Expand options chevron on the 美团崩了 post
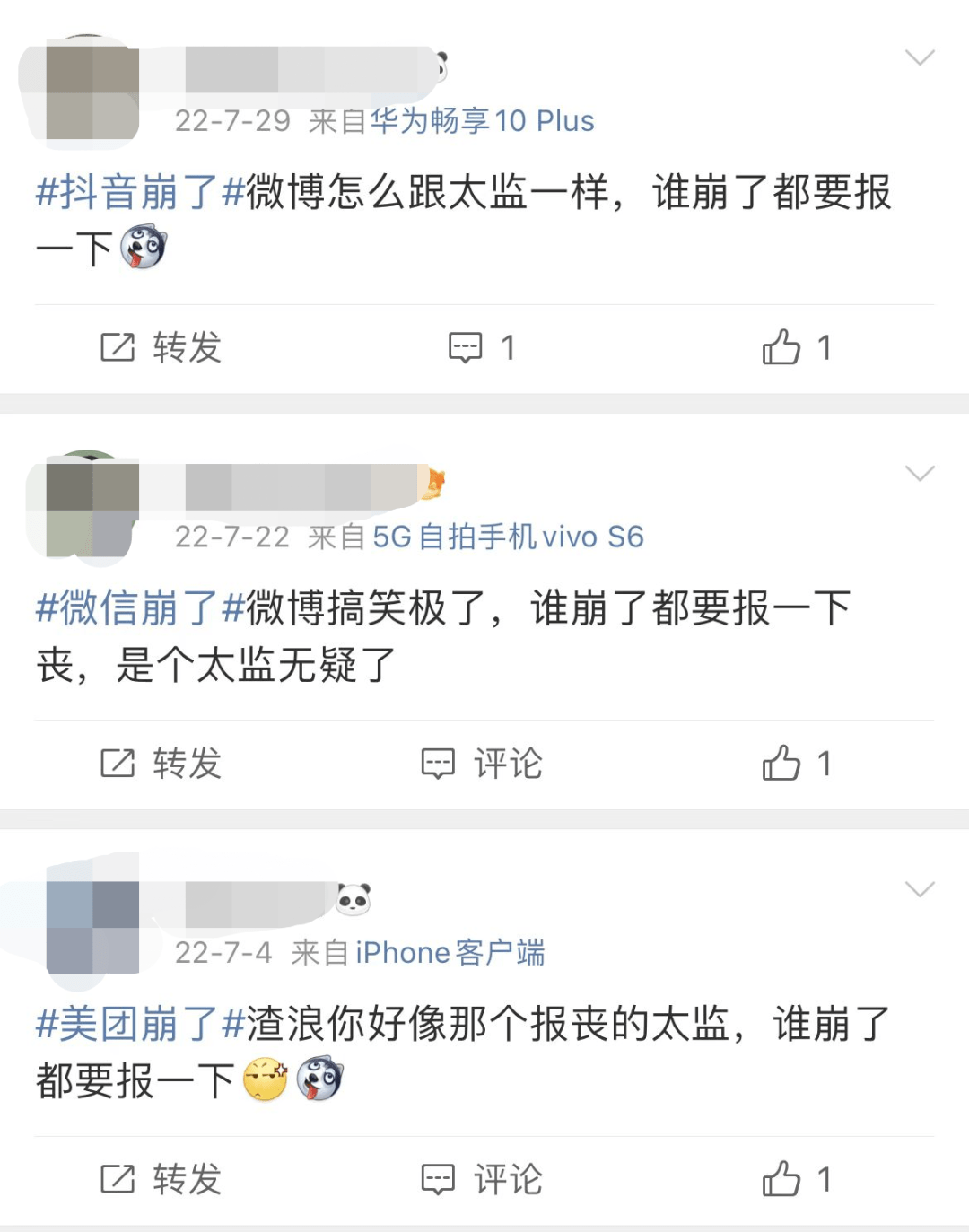This screenshot has width=969, height=1232. (920, 889)
